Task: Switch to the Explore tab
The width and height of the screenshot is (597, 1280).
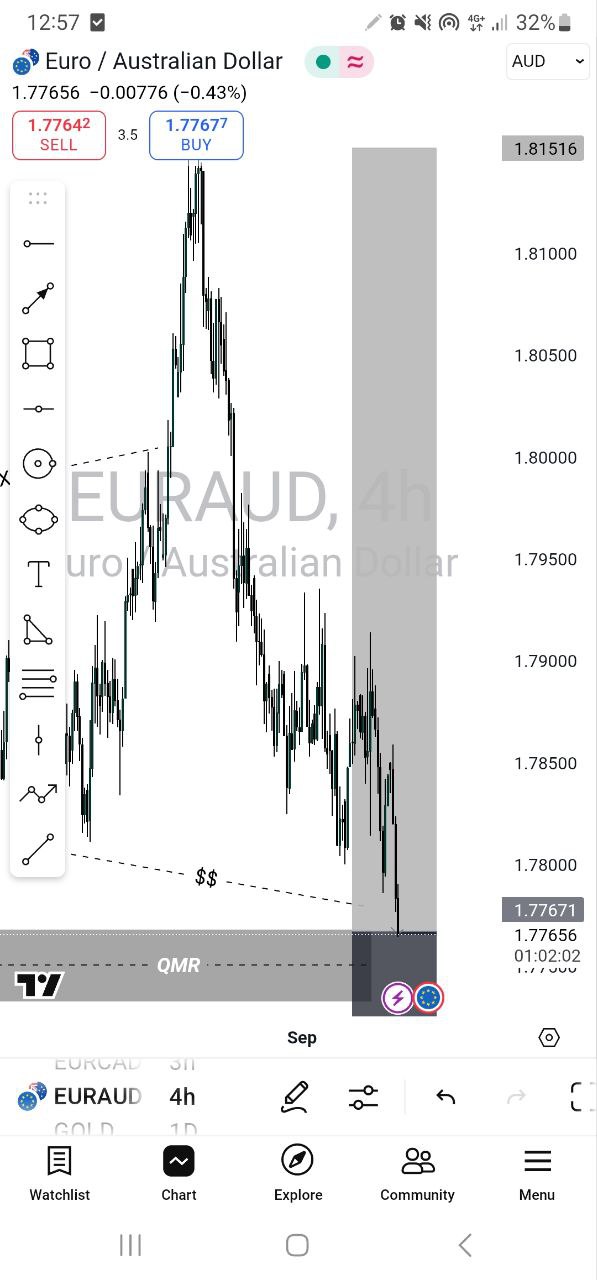Action: [298, 1174]
